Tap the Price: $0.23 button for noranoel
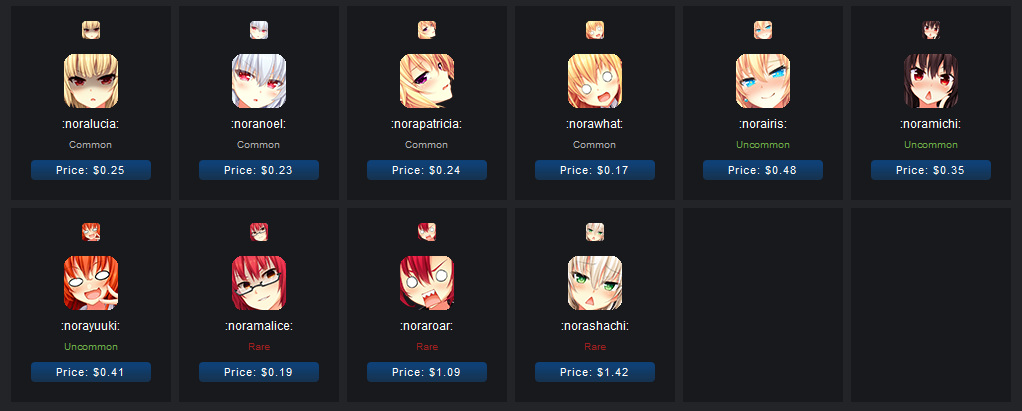The image size is (1022, 411). coord(259,170)
